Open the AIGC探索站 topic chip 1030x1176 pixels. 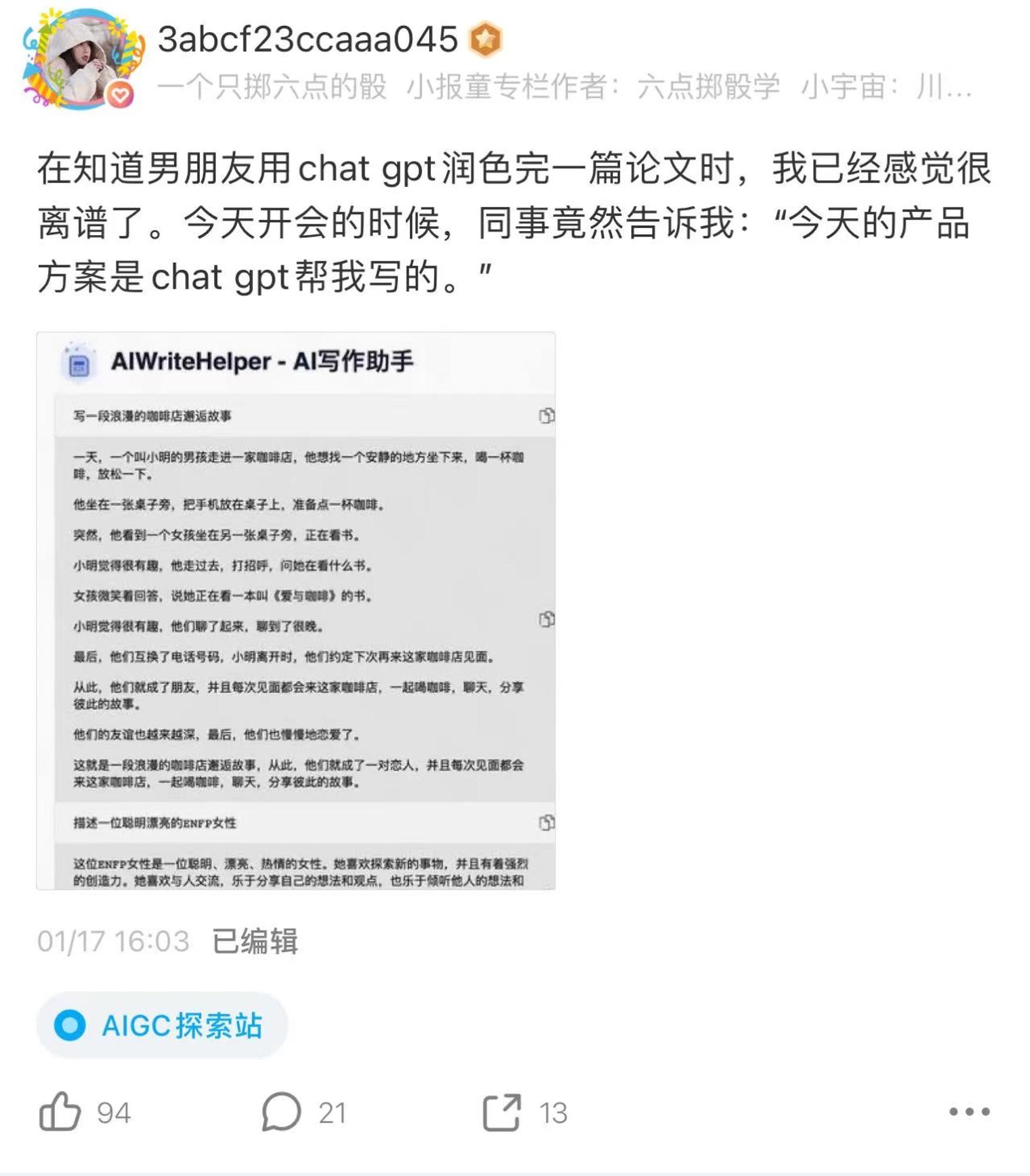tap(162, 1025)
